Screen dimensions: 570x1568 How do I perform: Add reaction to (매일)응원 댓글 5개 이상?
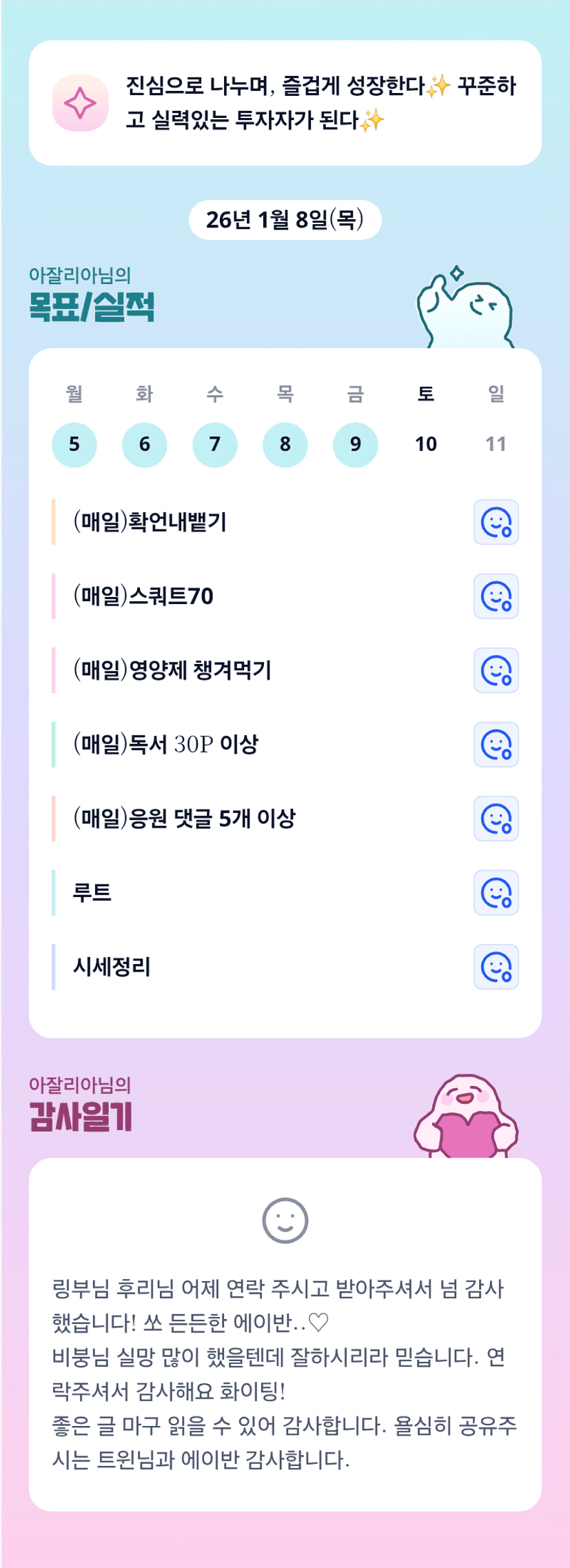(496, 818)
